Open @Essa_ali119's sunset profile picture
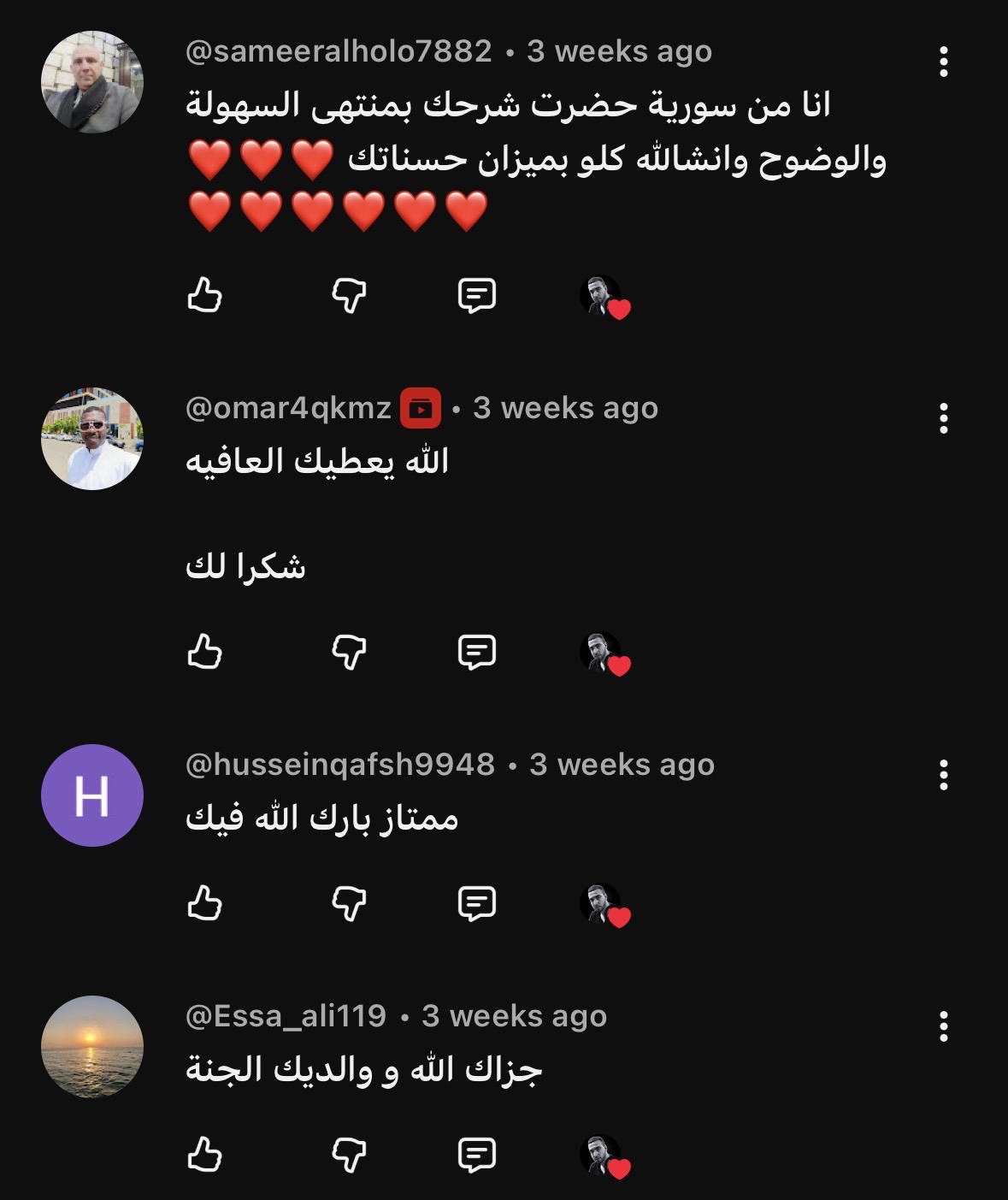 pos(92,1047)
